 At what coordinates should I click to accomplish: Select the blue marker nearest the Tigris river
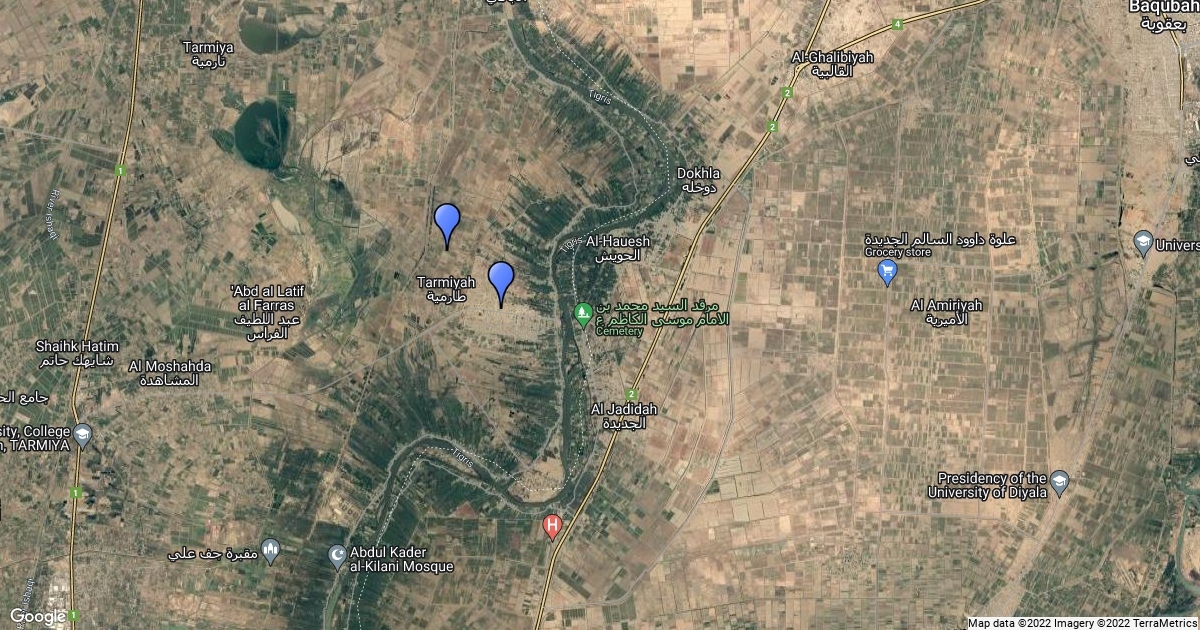pos(501,280)
